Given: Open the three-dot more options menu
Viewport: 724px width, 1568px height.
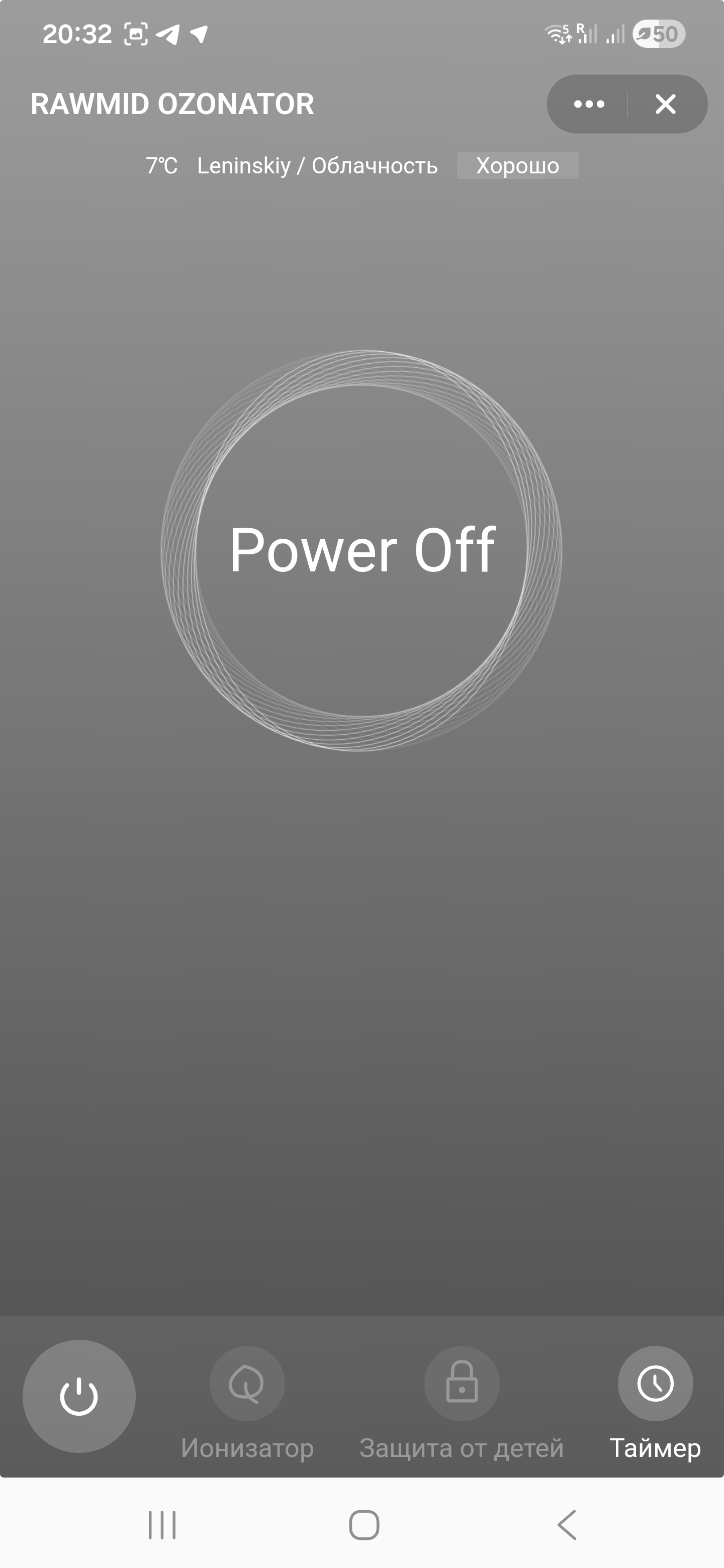Looking at the screenshot, I should pyautogui.click(x=589, y=104).
